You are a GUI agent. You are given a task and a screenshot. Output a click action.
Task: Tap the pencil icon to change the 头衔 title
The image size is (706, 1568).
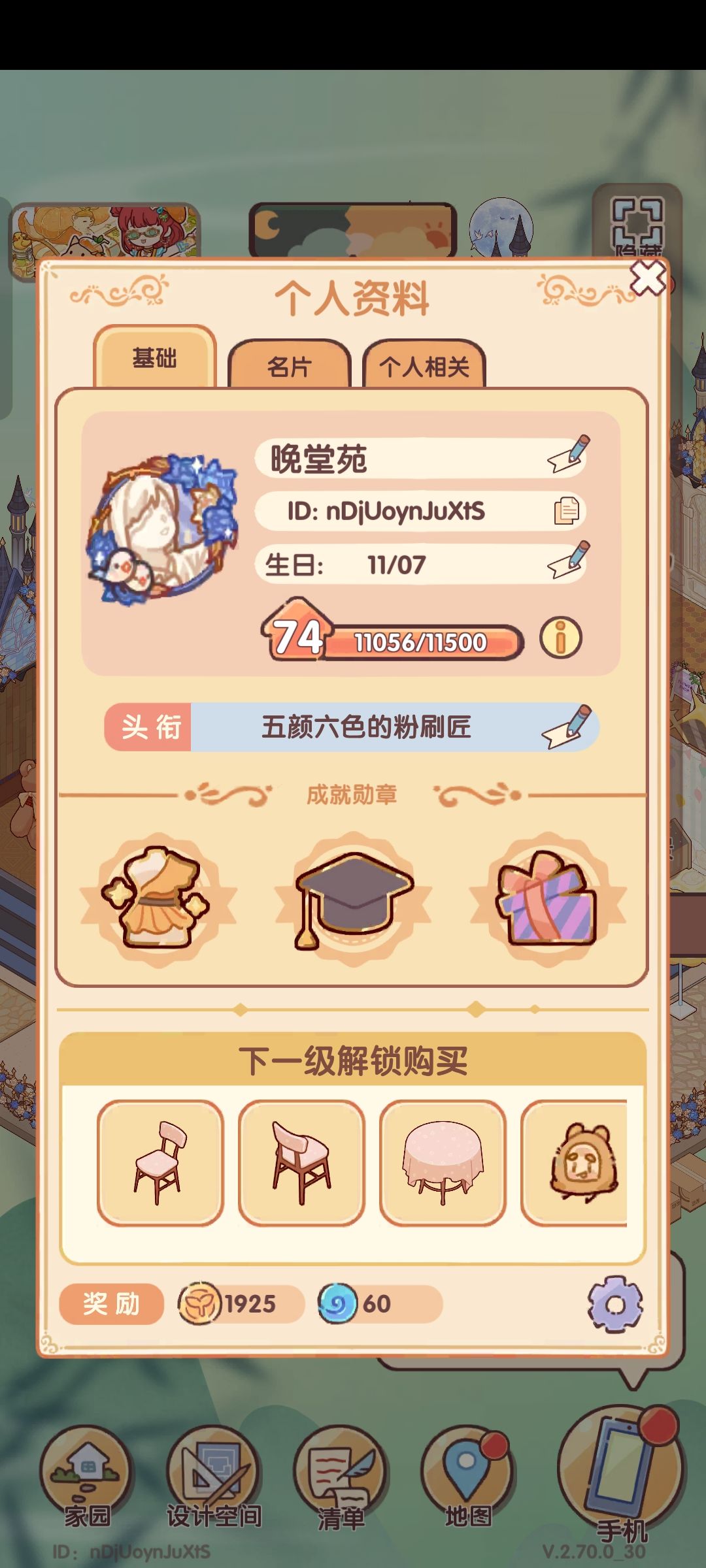(567, 727)
